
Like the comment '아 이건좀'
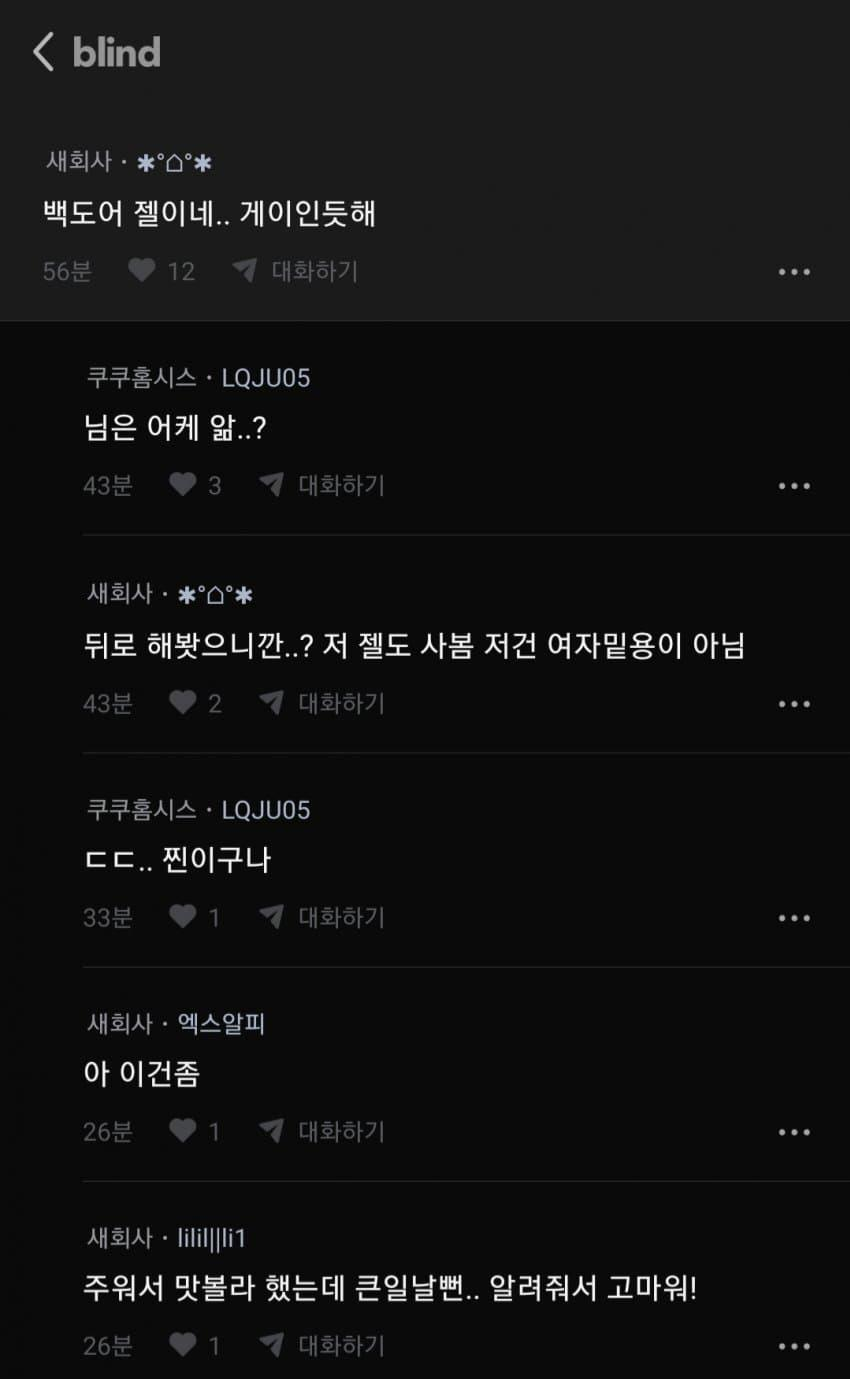coord(182,1131)
